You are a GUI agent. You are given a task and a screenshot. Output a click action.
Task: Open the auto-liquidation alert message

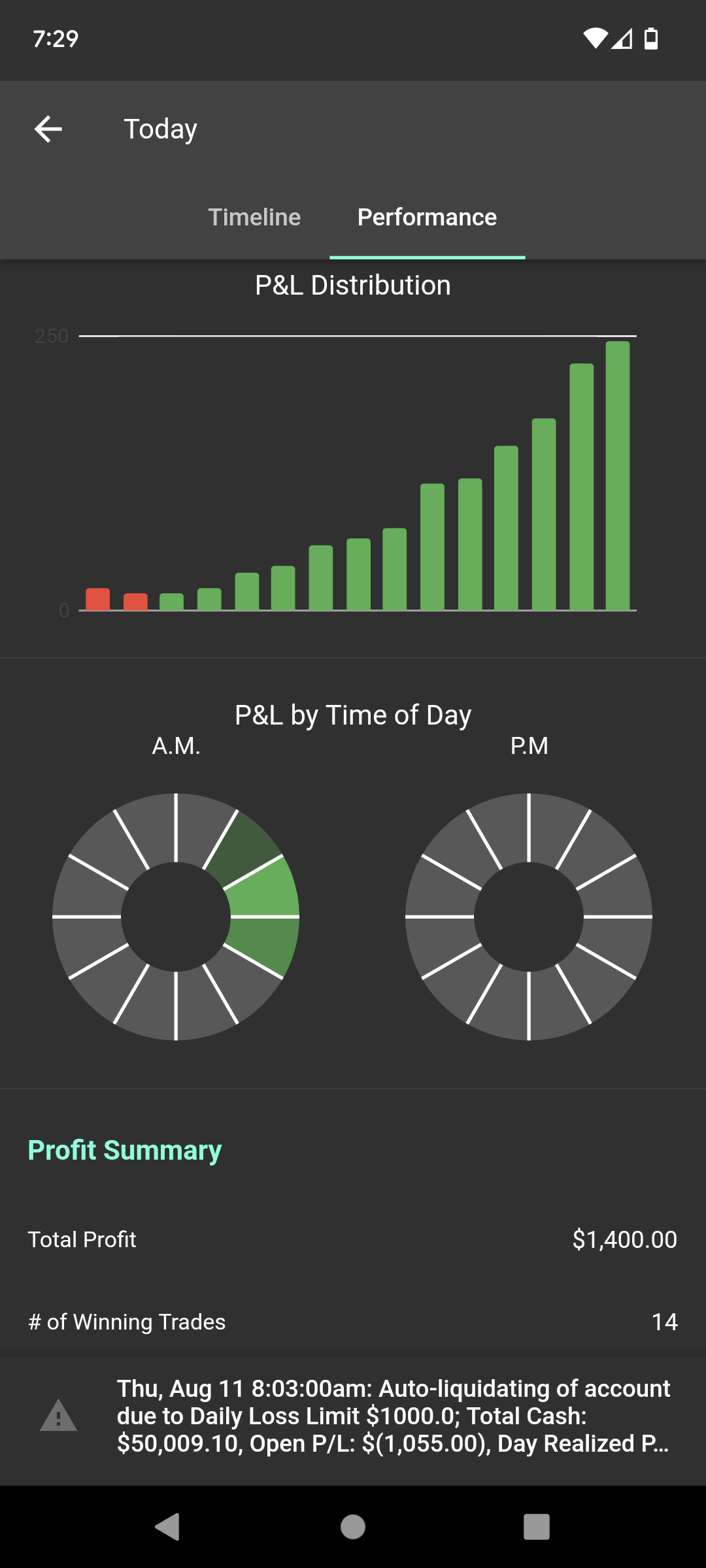coord(353,1416)
